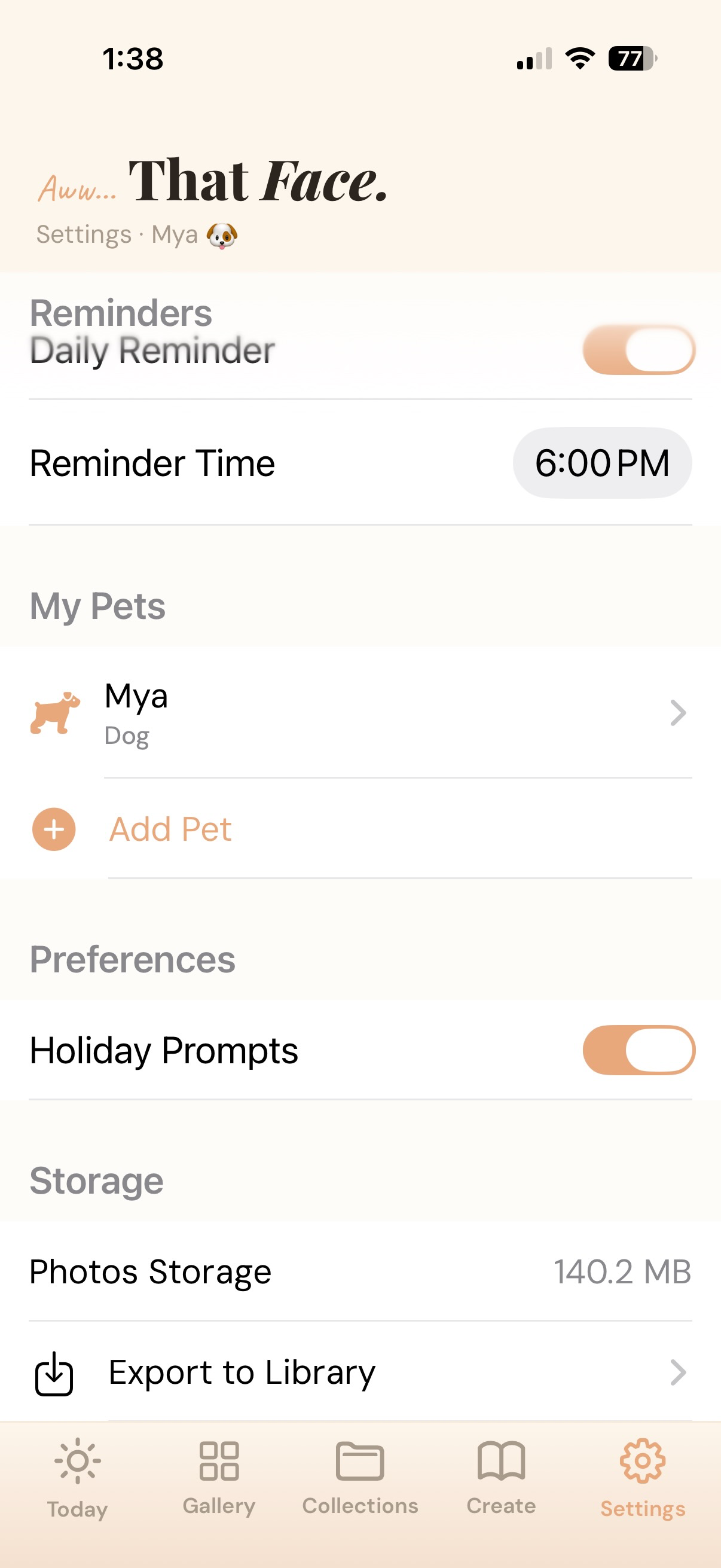Disable Holiday Prompts
This screenshot has height=1568, width=721.
tap(638, 1050)
